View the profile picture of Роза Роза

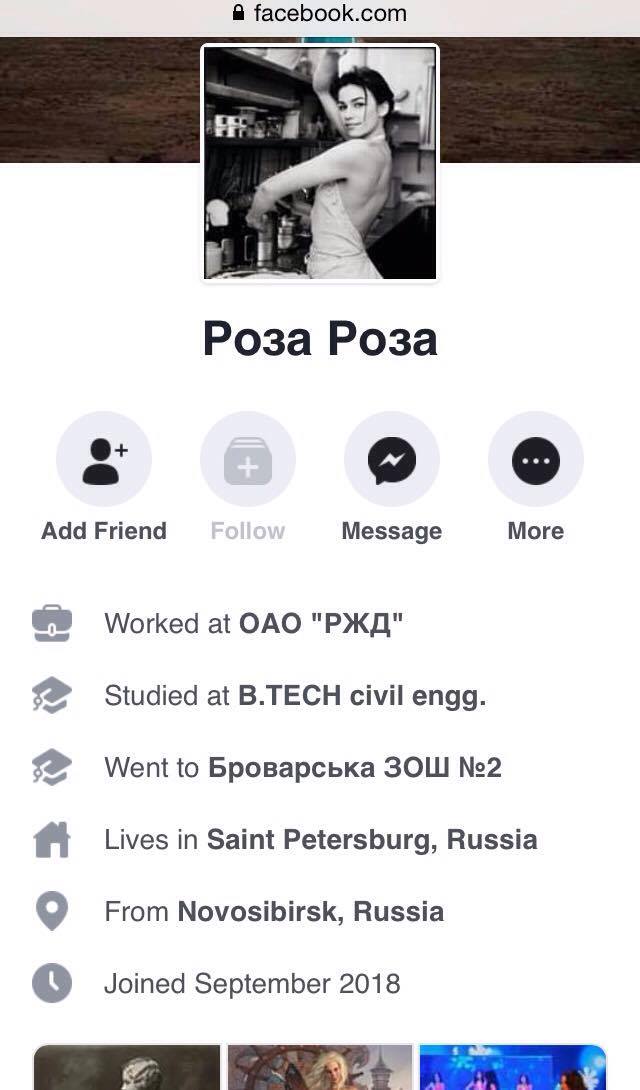pyautogui.click(x=320, y=164)
